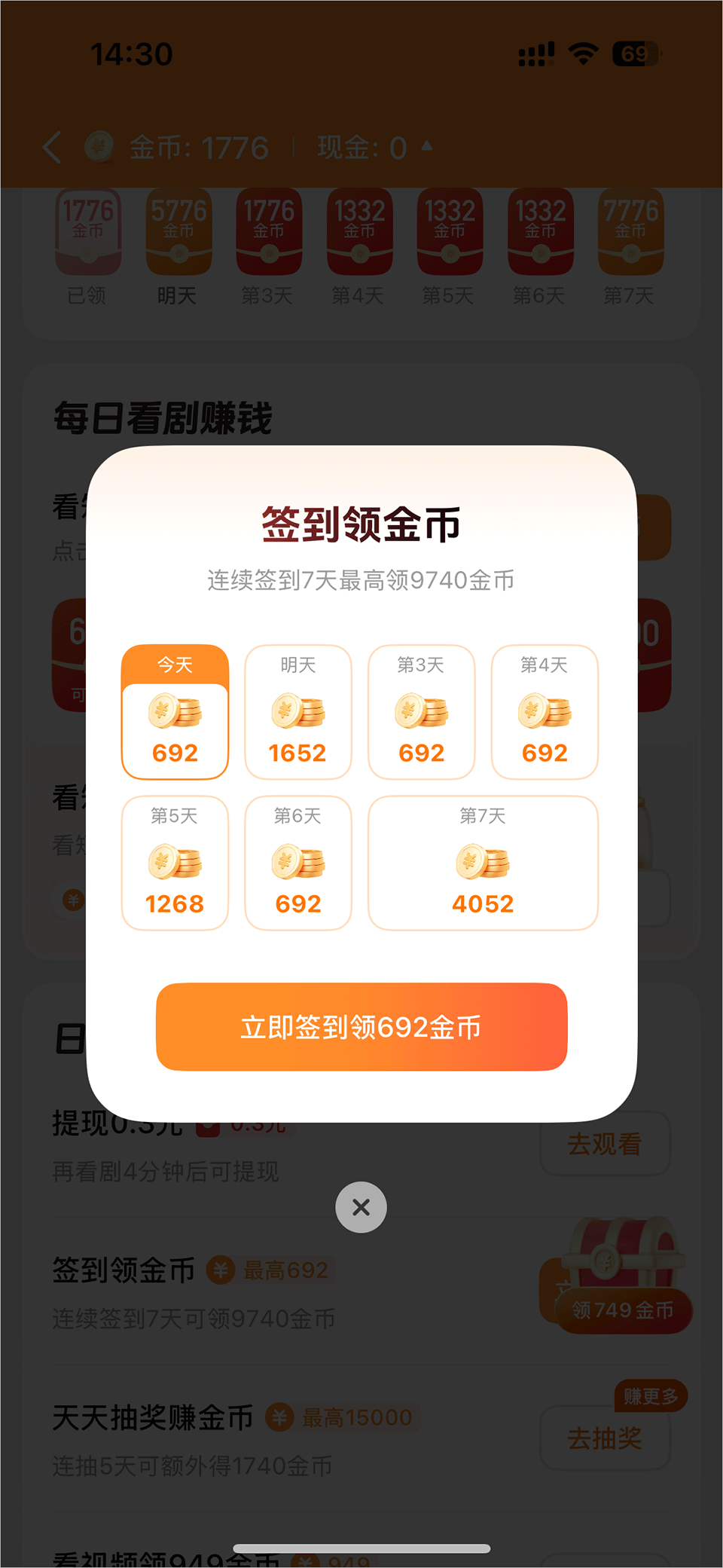Close the sign-in popup
Screen dimensions: 723x1568
point(361,1207)
